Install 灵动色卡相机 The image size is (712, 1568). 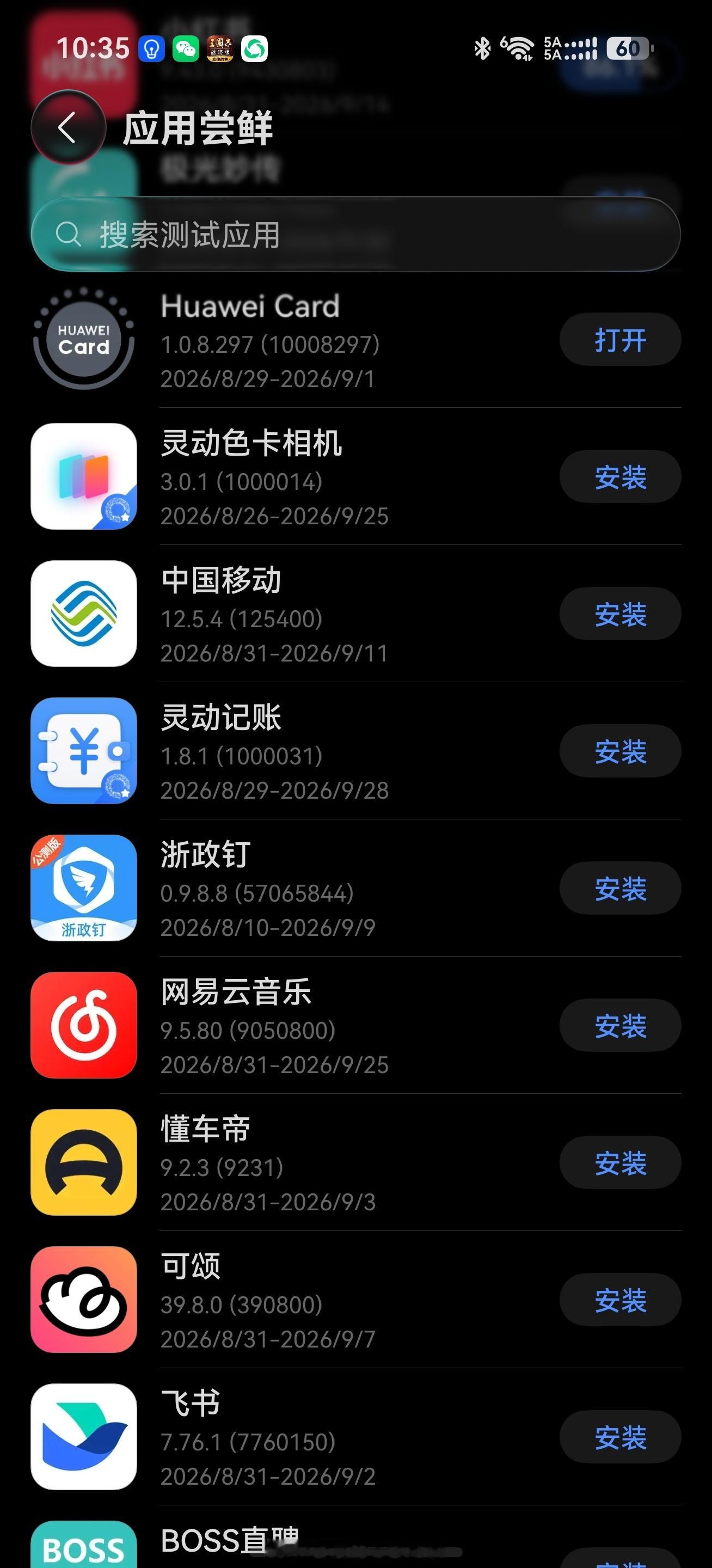pos(620,476)
